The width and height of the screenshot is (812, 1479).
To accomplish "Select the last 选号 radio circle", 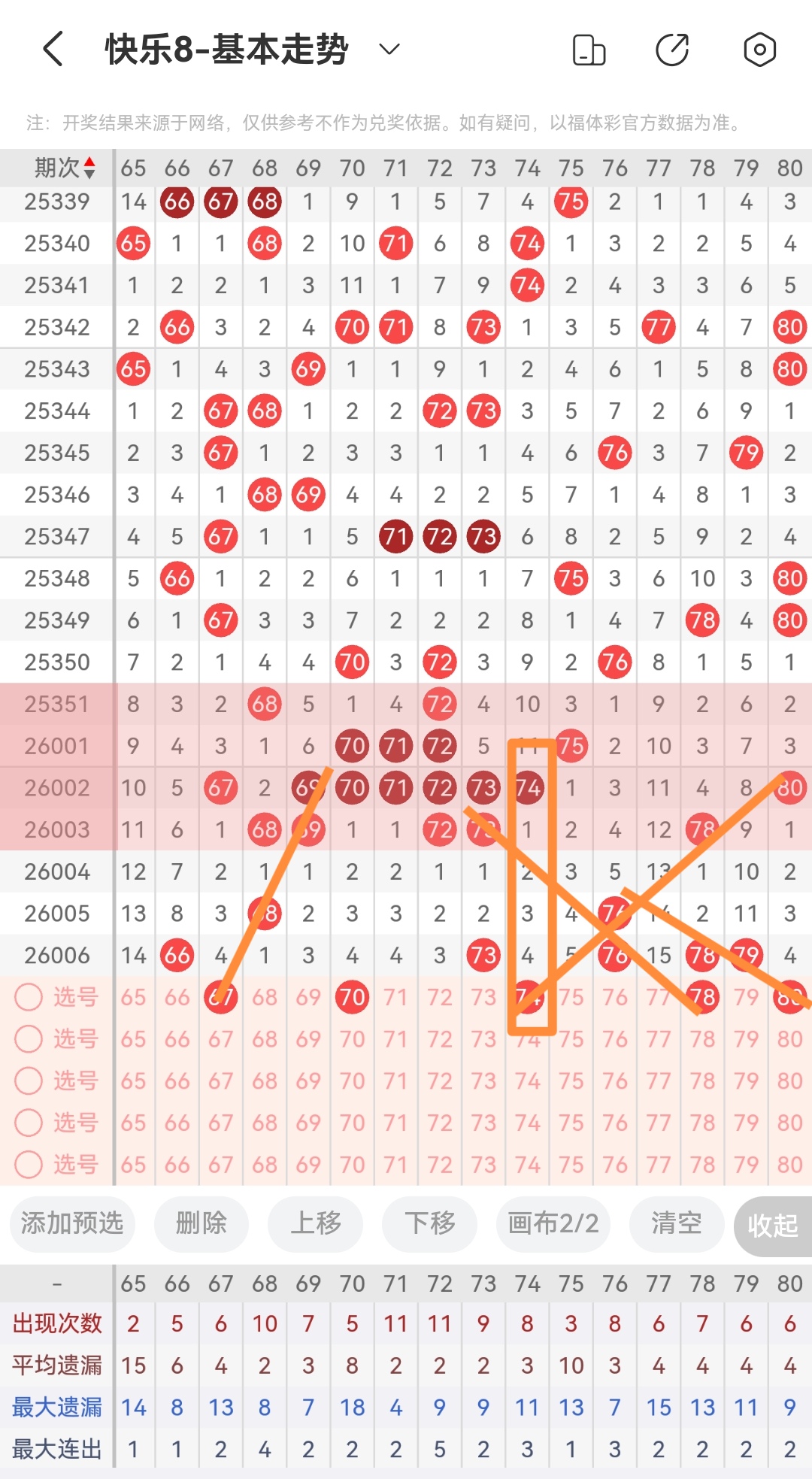I will tap(29, 1165).
